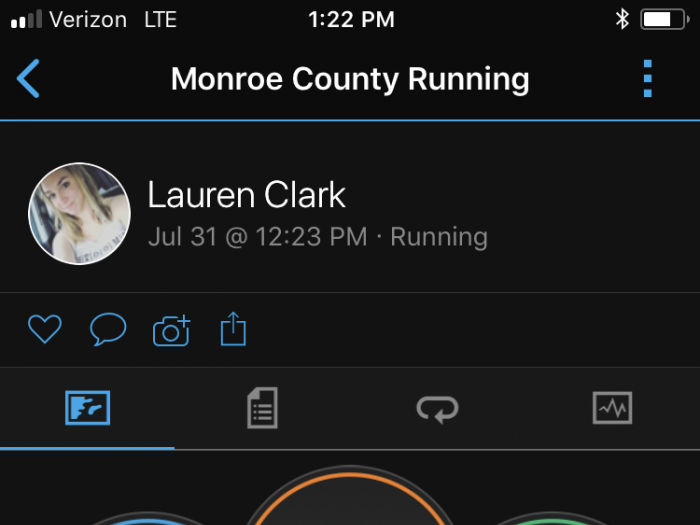The width and height of the screenshot is (700, 525).
Task: Share this running activity
Action: click(232, 329)
